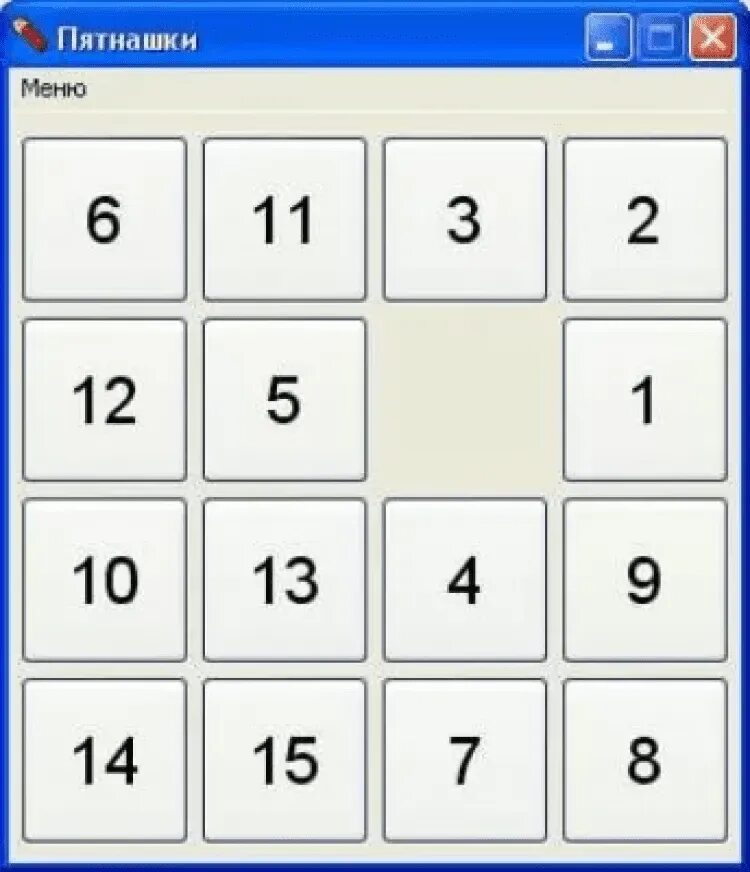750x872 pixels.
Task: Select tile number 12
Action: (x=104, y=400)
